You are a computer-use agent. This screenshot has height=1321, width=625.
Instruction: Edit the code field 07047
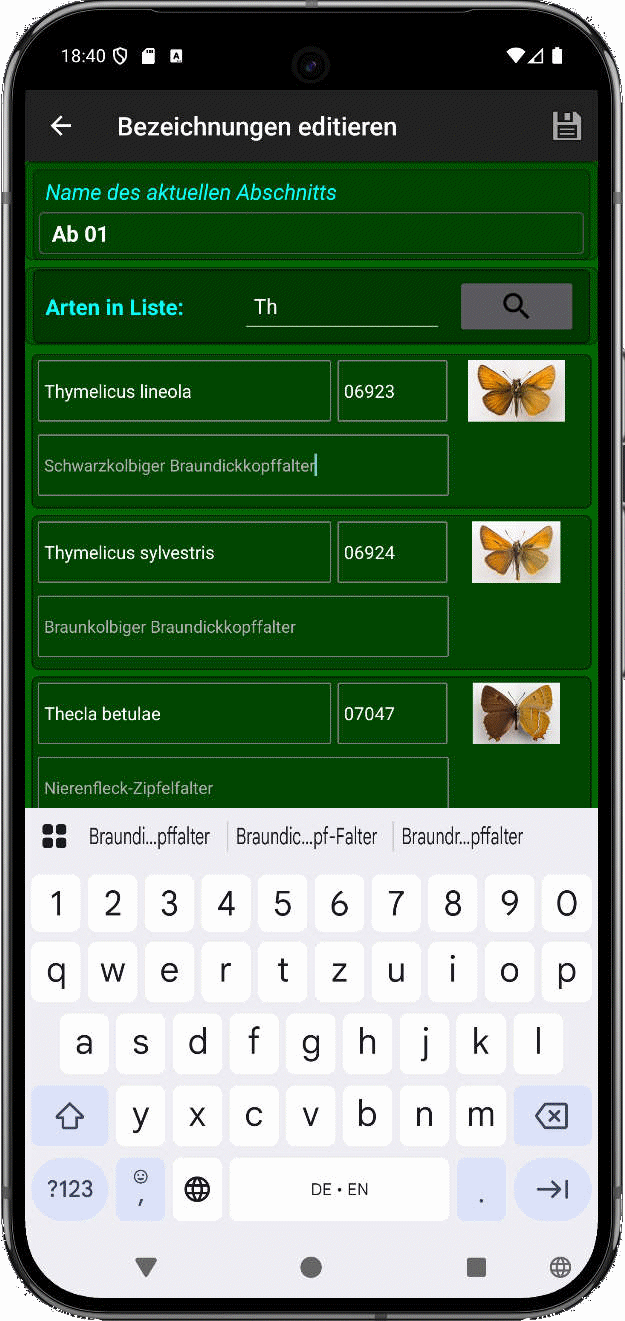(x=392, y=713)
